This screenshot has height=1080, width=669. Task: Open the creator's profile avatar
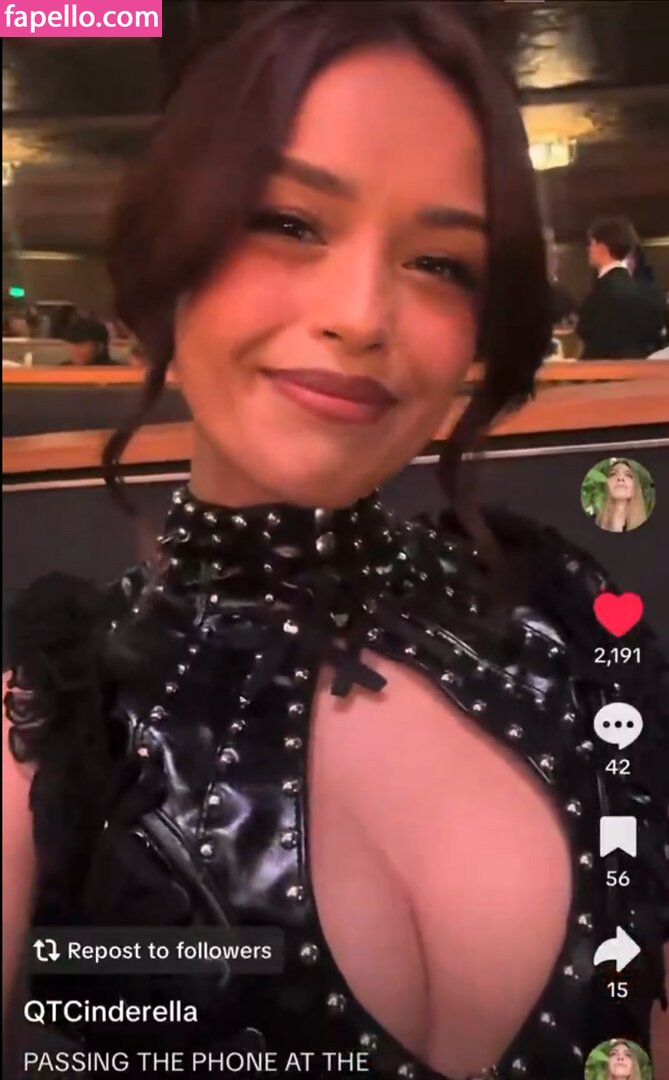pos(617,495)
